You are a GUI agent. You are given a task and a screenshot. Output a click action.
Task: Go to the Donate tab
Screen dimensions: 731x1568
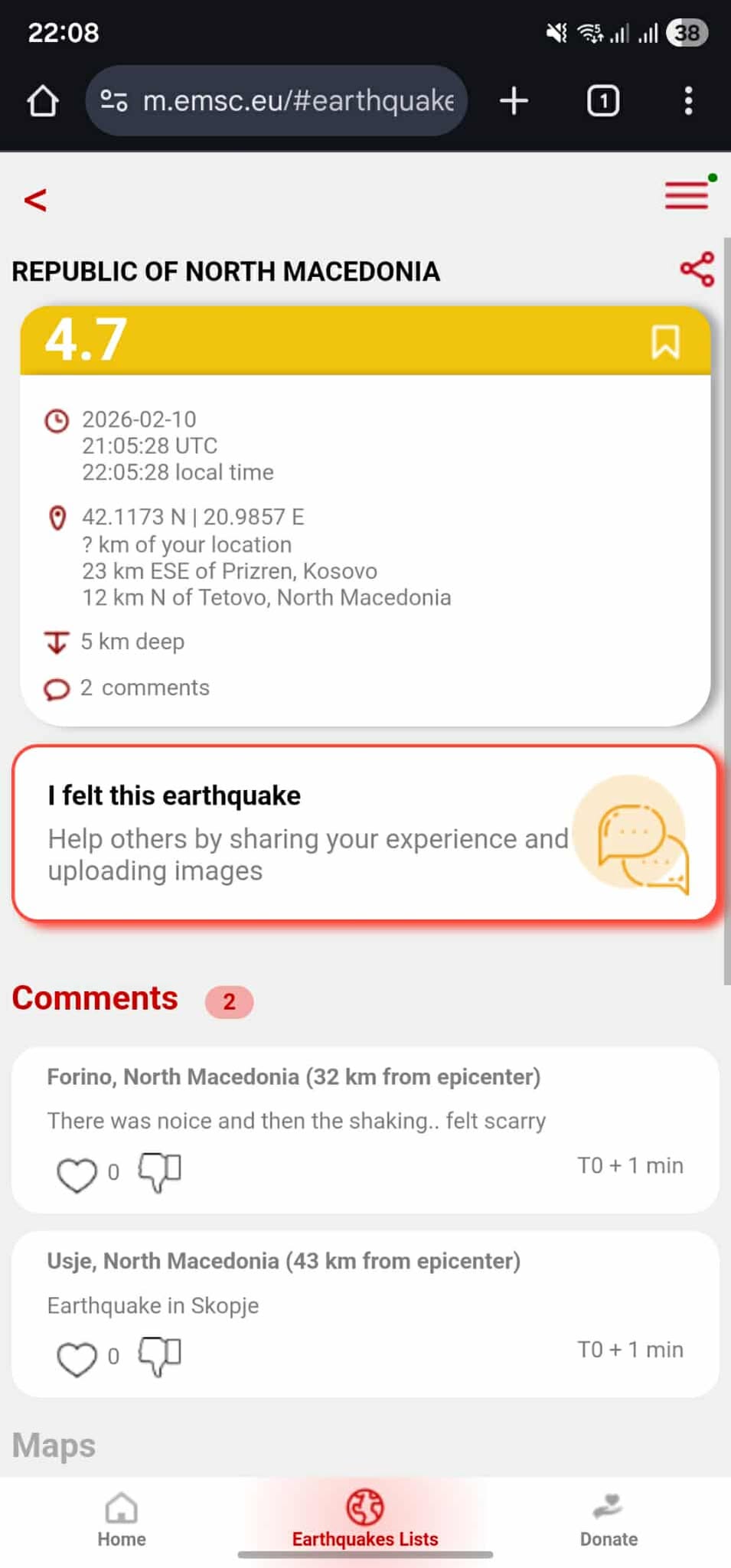click(609, 1519)
